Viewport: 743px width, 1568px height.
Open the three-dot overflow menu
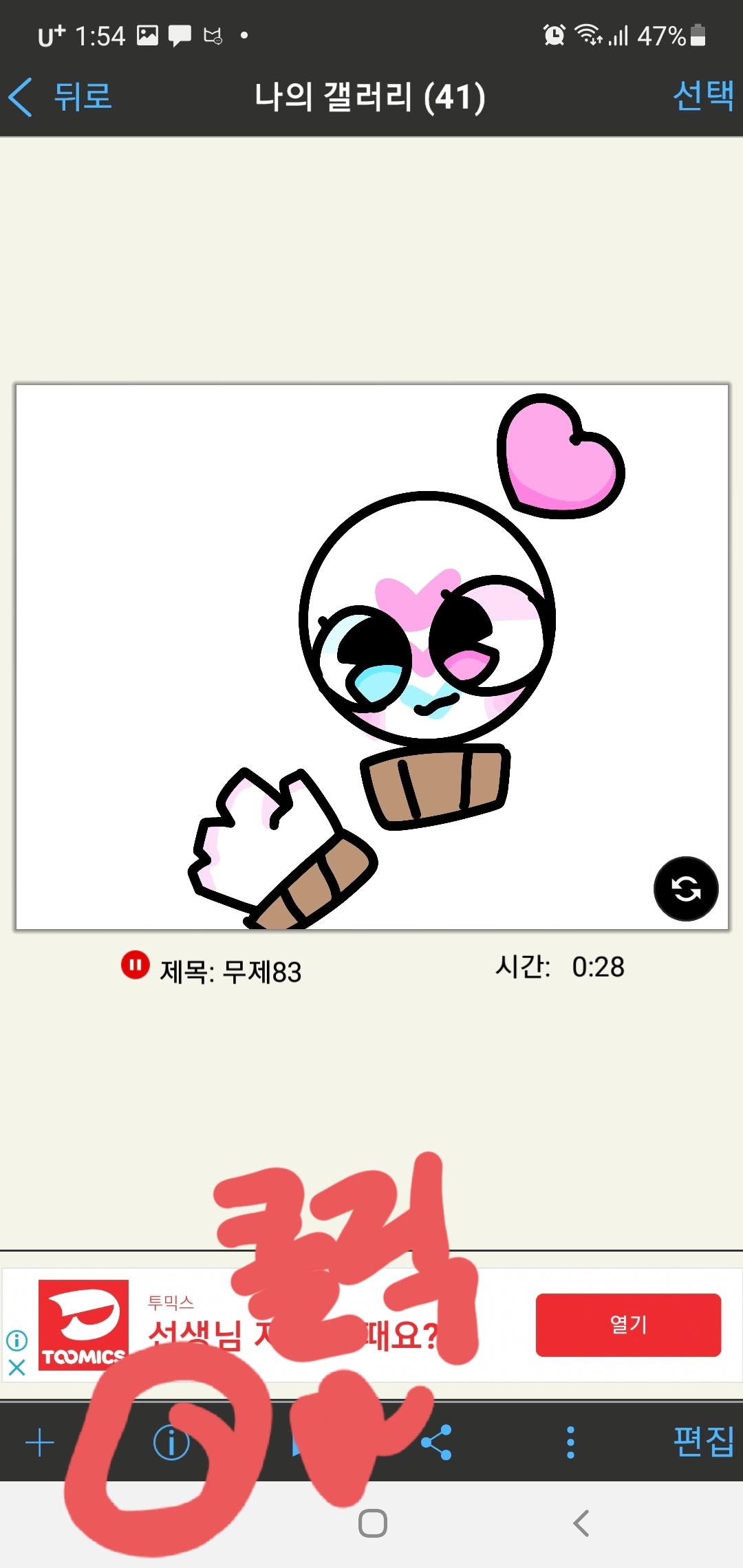pos(570,1443)
